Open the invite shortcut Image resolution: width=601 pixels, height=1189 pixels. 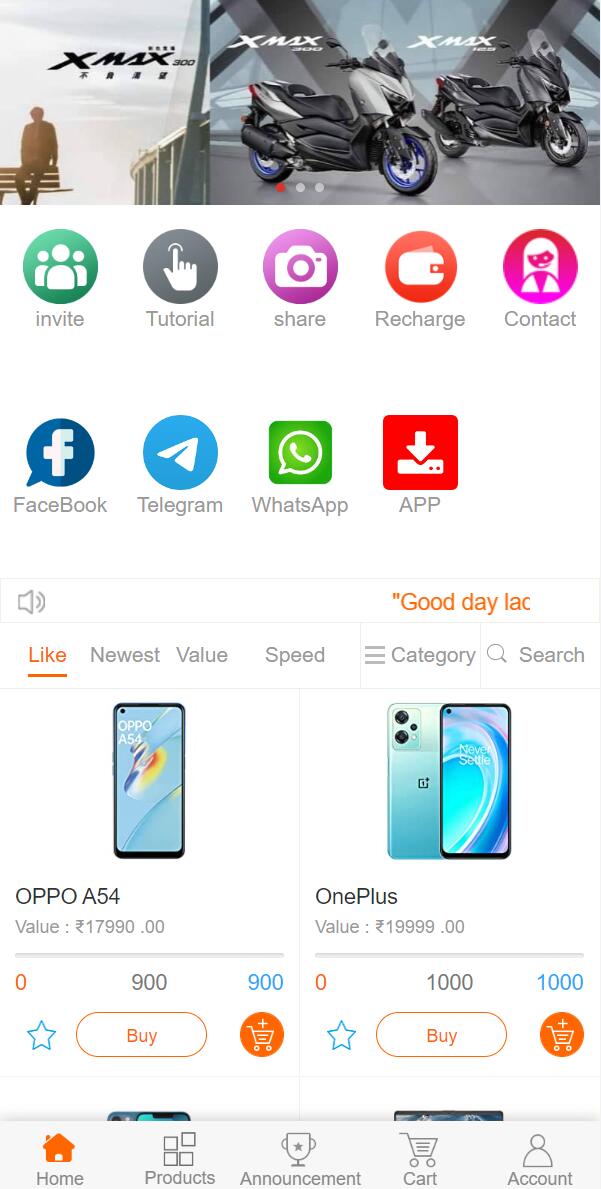[x=60, y=267]
